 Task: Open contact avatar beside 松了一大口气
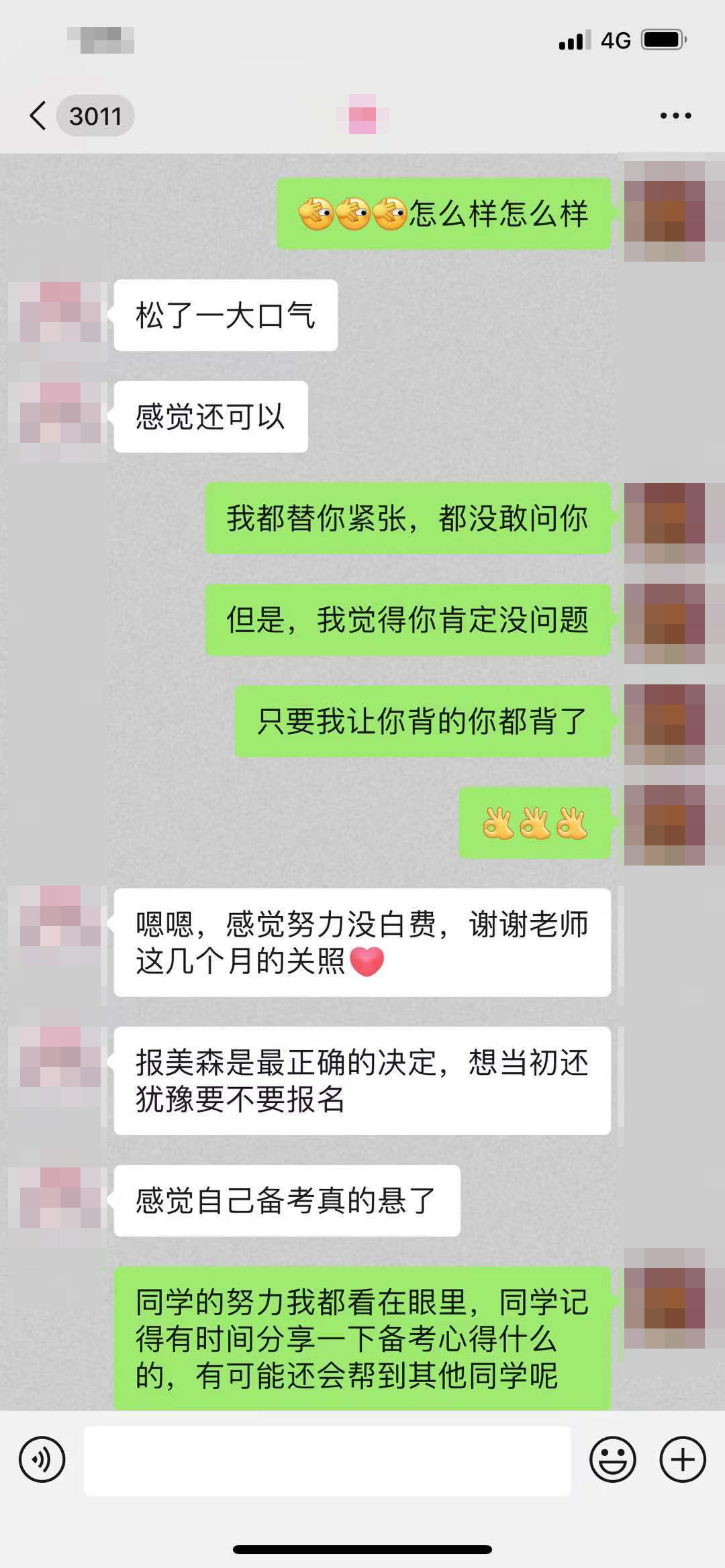tap(60, 314)
